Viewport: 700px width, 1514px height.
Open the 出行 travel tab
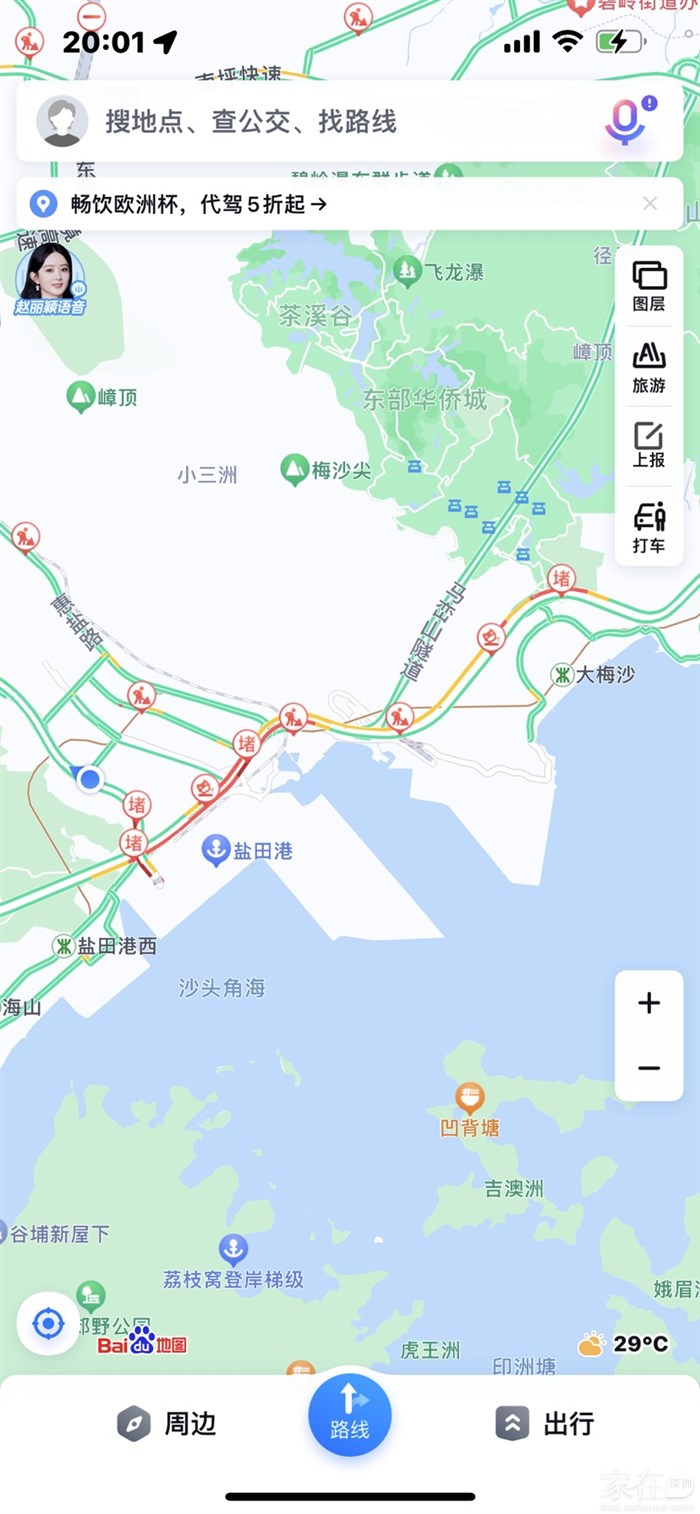click(x=545, y=1423)
